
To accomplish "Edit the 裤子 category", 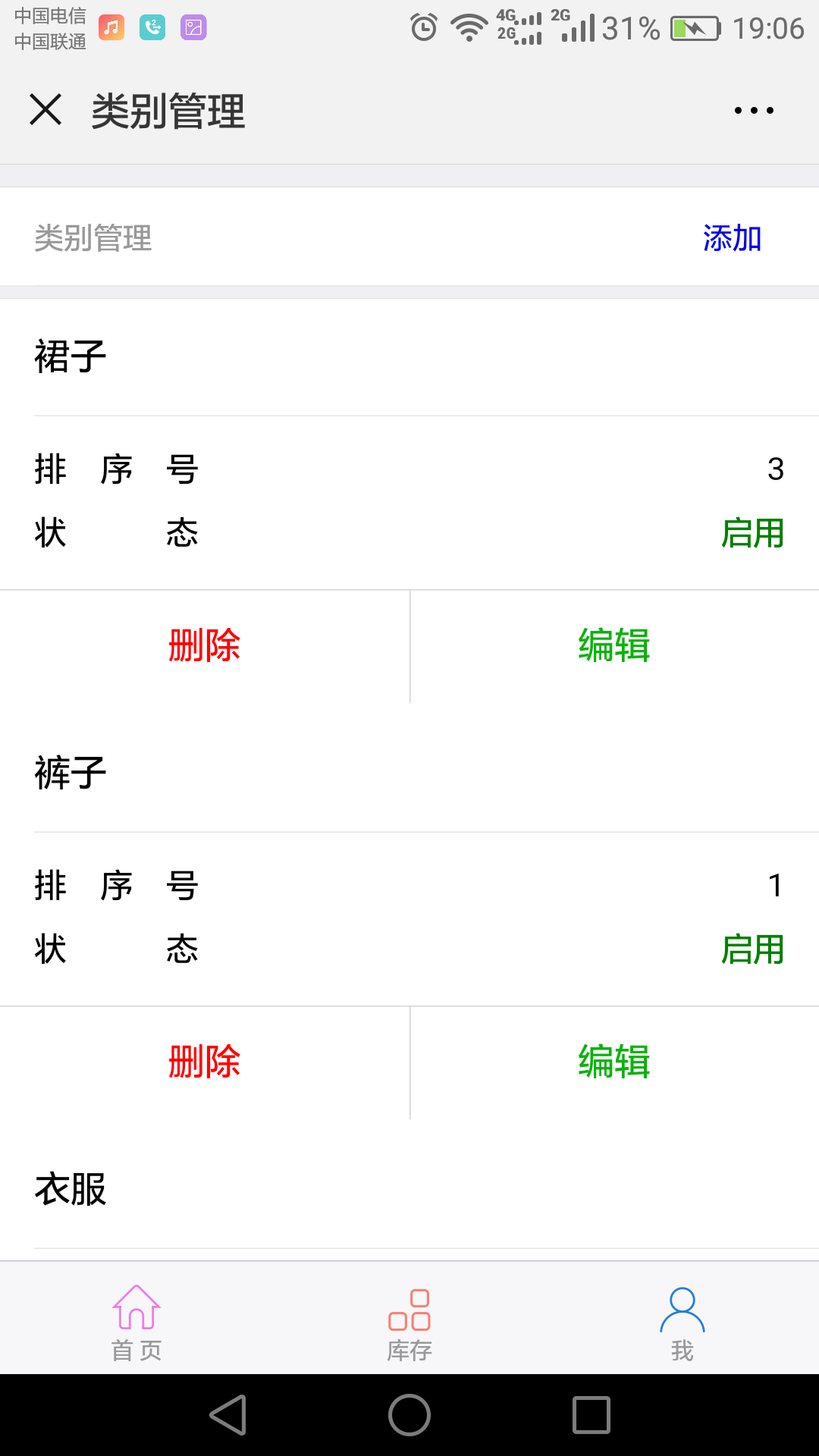I will point(614,1062).
